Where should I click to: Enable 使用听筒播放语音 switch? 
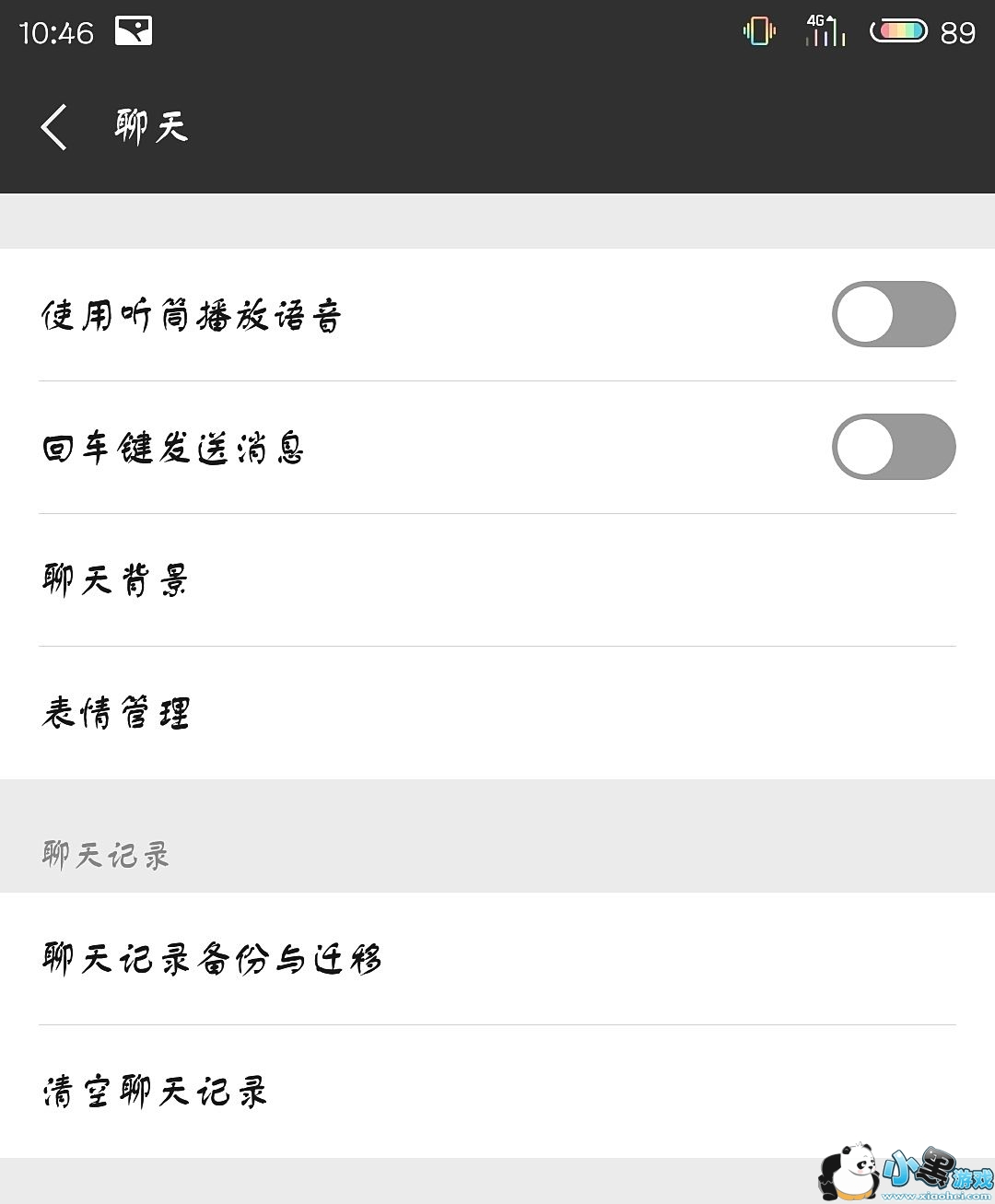893,314
